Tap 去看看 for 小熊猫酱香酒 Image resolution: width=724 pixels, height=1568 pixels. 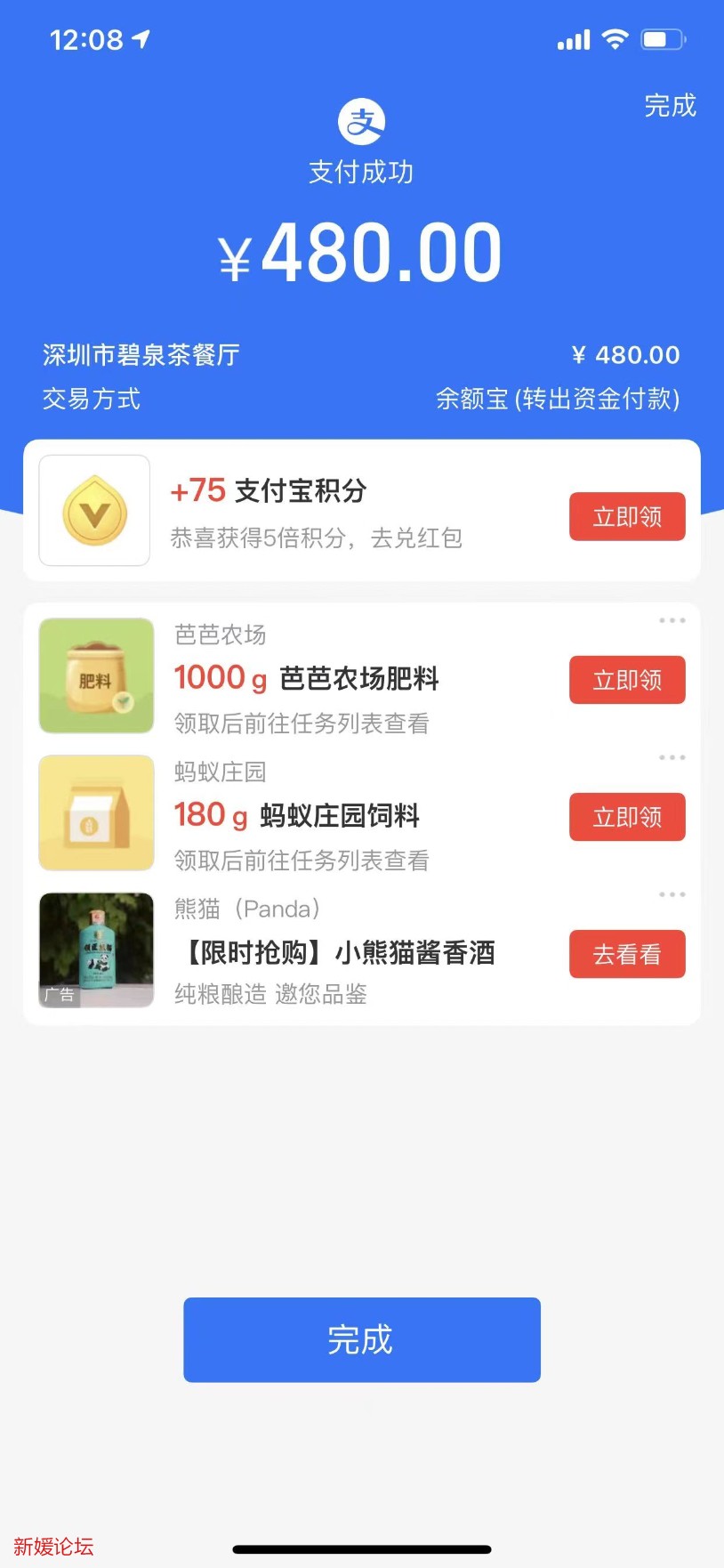click(x=627, y=954)
